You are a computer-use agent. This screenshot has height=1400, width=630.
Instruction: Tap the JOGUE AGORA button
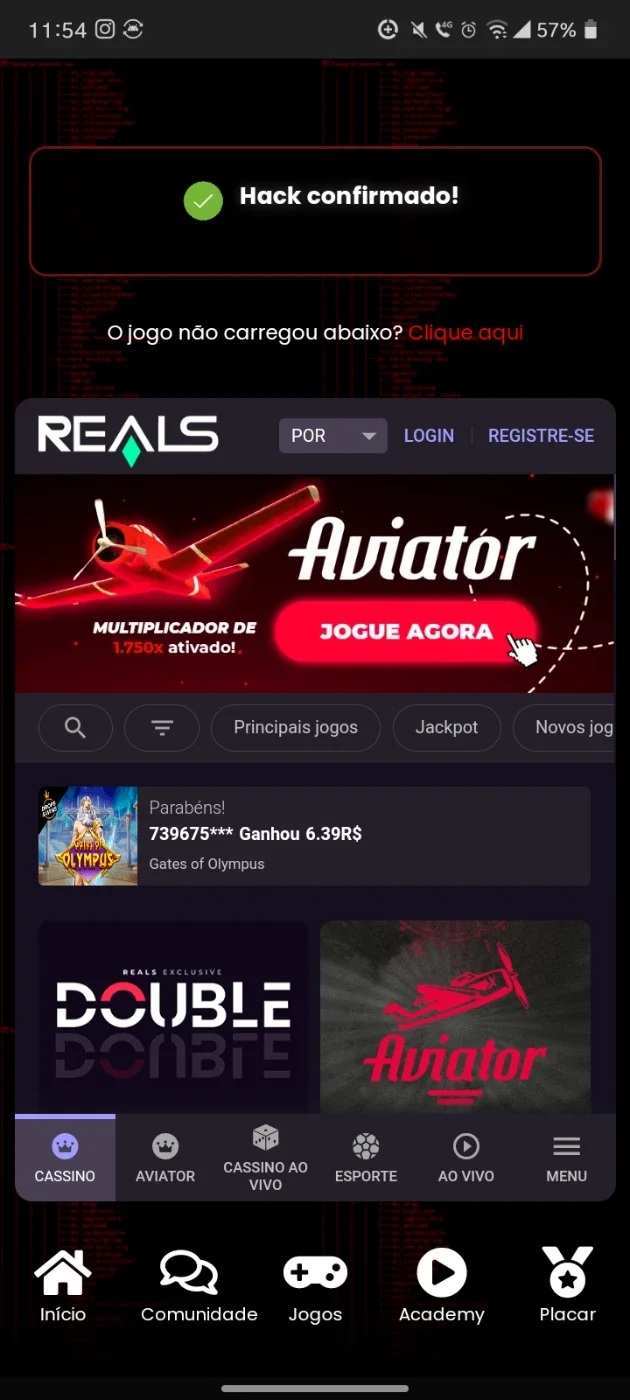405,632
